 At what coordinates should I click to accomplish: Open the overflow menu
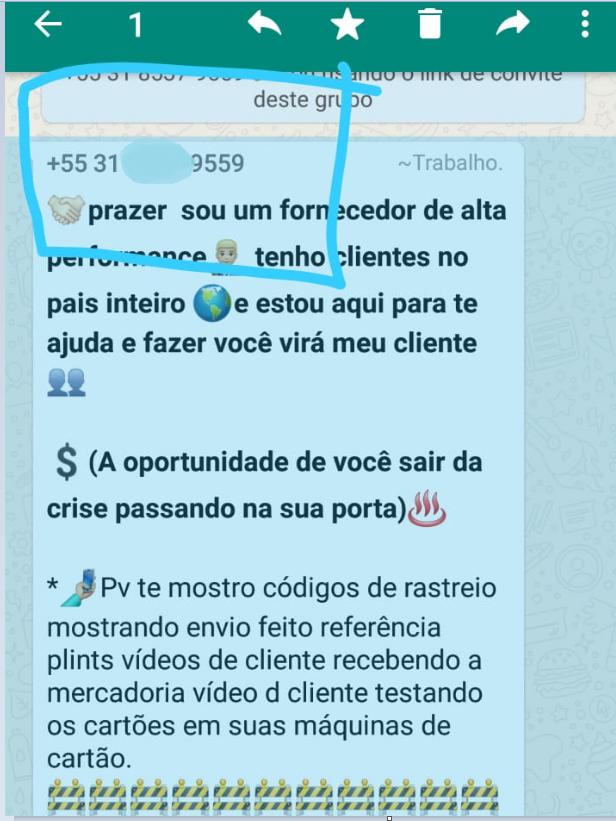[x=586, y=25]
